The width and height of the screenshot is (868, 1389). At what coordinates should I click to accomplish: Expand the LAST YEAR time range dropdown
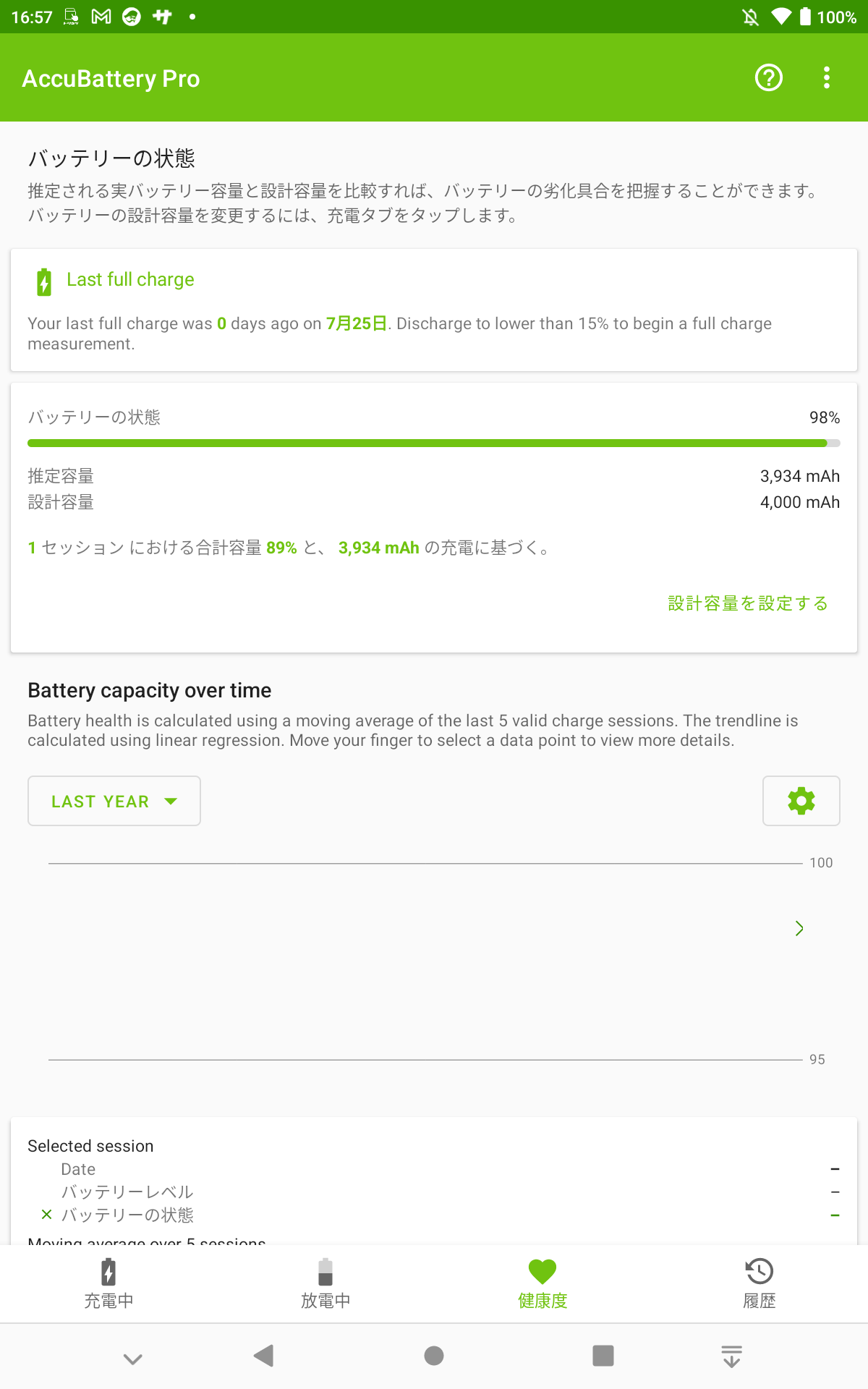[114, 801]
